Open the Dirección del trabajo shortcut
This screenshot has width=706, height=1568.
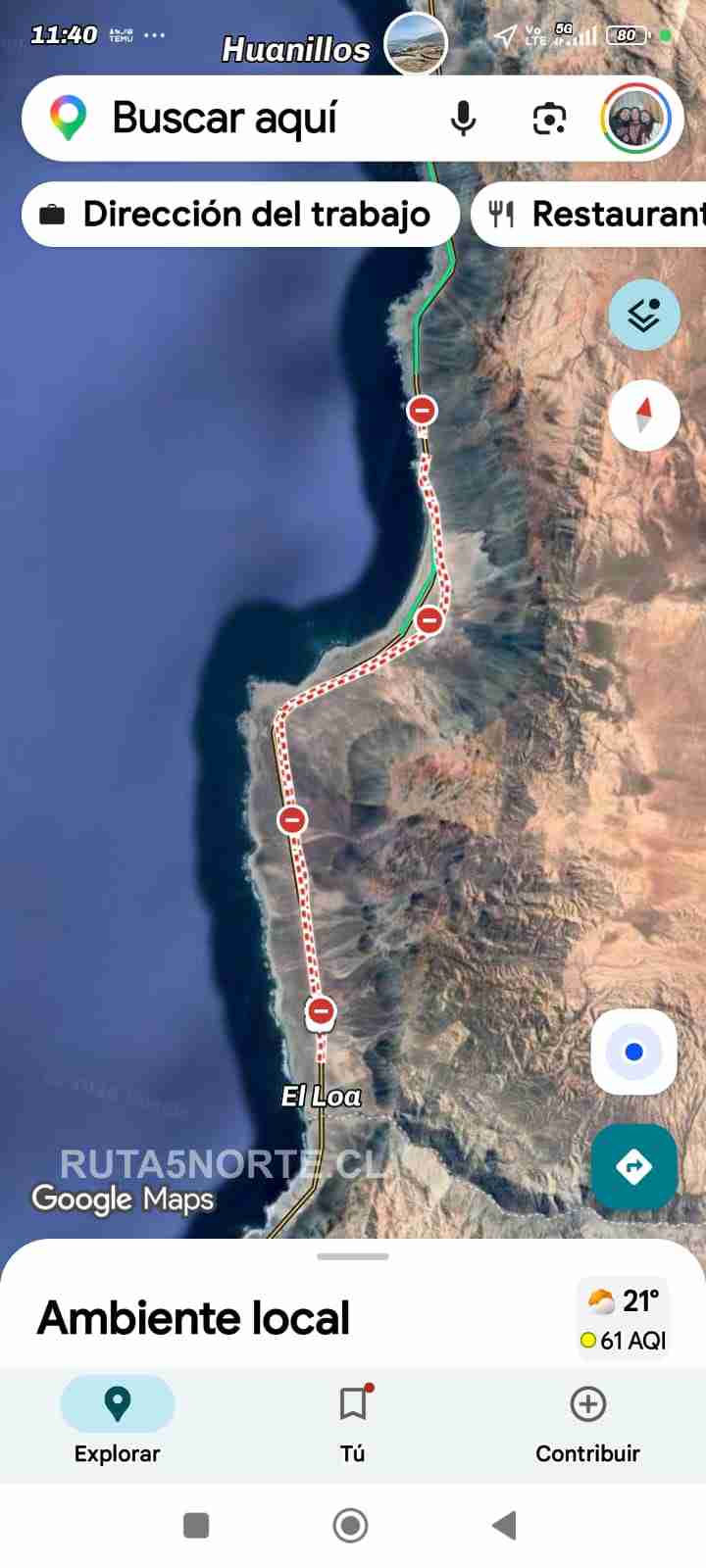[240, 214]
